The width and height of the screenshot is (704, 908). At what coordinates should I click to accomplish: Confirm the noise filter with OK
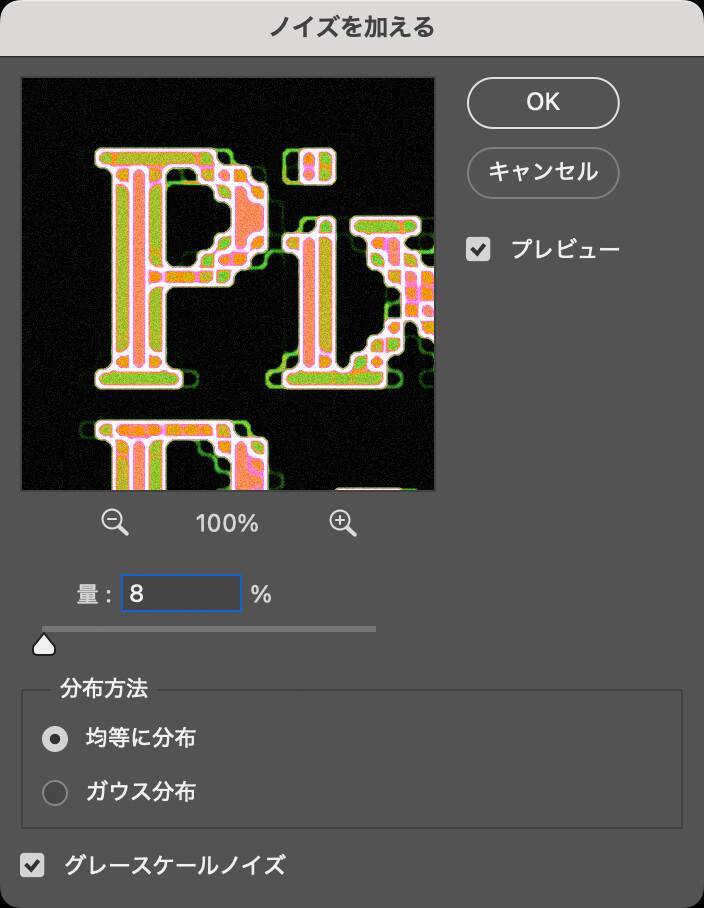tap(543, 103)
